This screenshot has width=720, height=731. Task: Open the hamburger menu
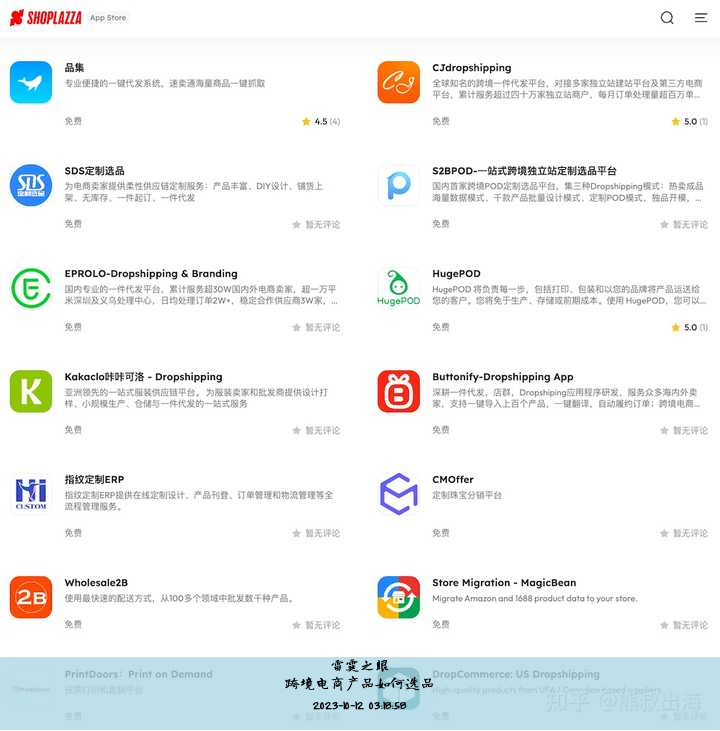pyautogui.click(x=701, y=18)
